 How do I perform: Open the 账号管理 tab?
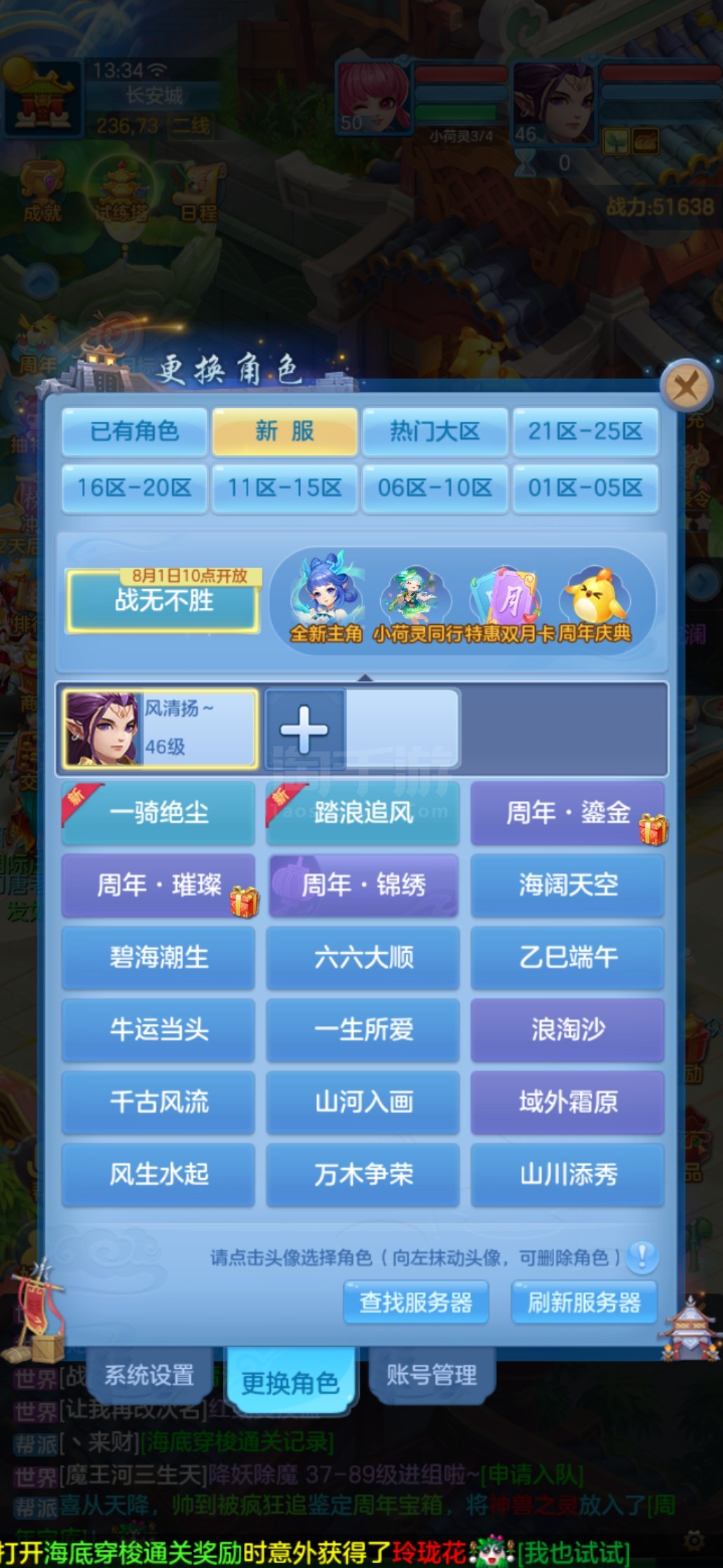(431, 1375)
